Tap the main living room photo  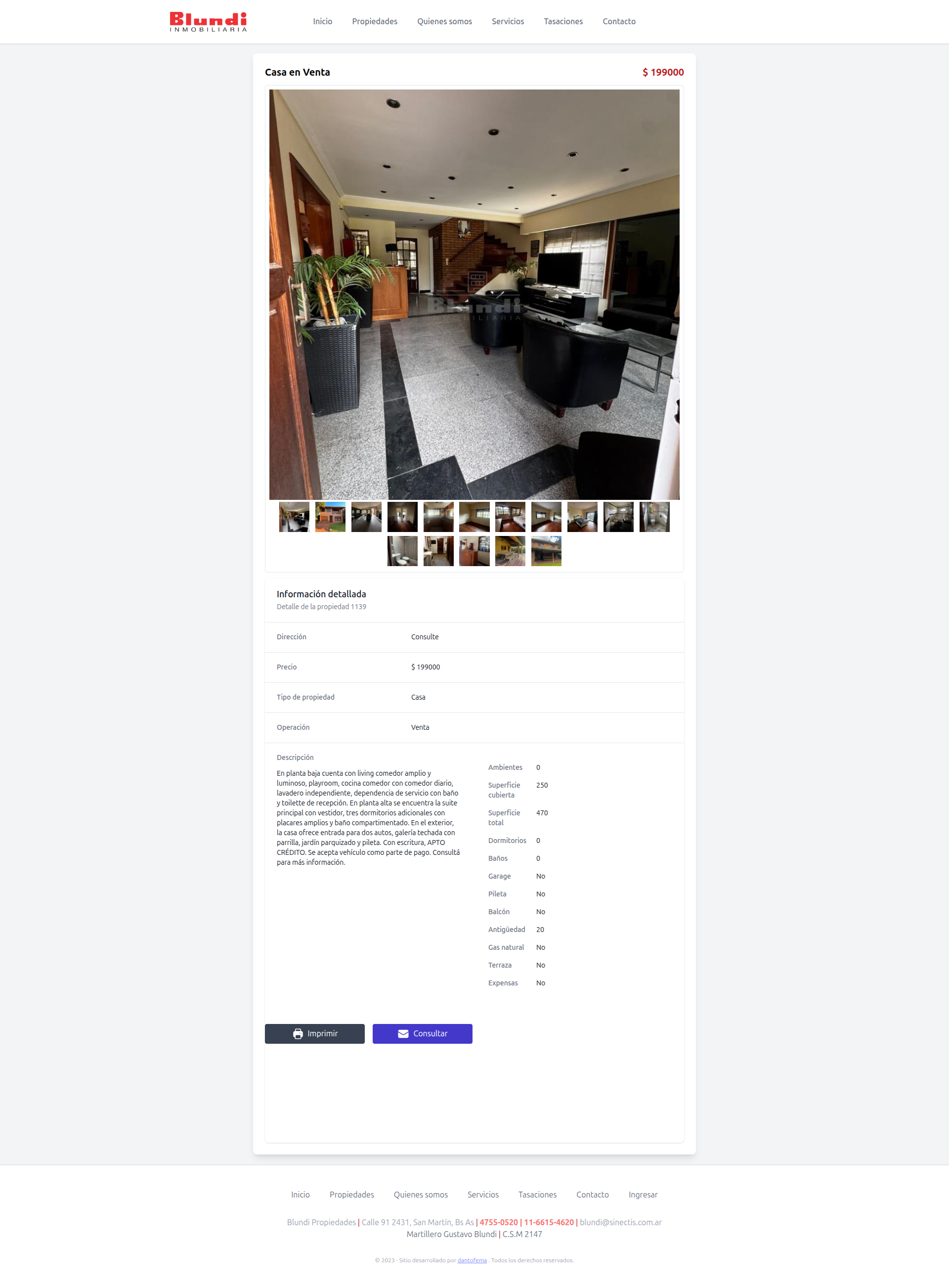point(474,294)
